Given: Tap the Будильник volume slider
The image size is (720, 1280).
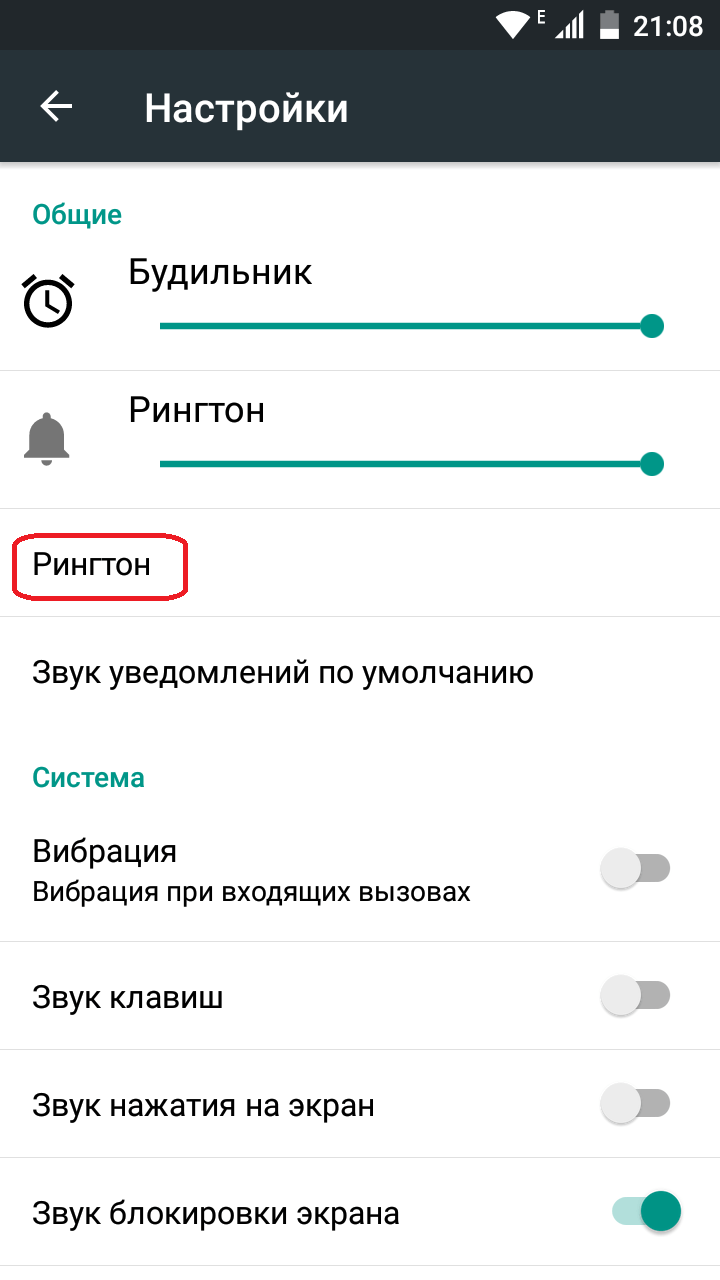Looking at the screenshot, I should point(411,326).
